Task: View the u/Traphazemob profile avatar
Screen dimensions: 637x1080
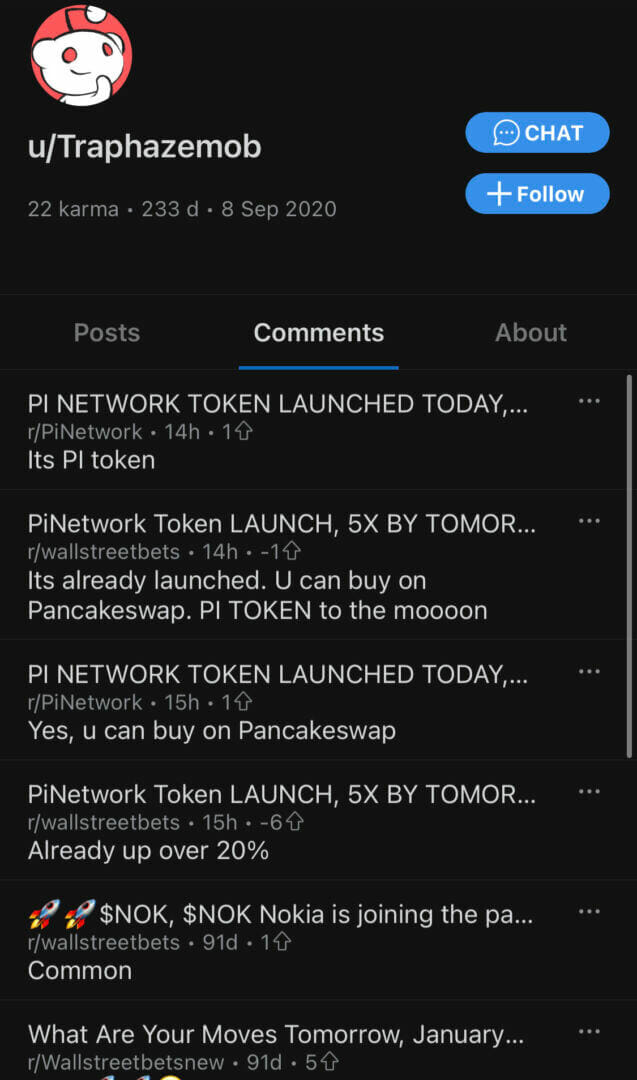Action: click(x=81, y=57)
